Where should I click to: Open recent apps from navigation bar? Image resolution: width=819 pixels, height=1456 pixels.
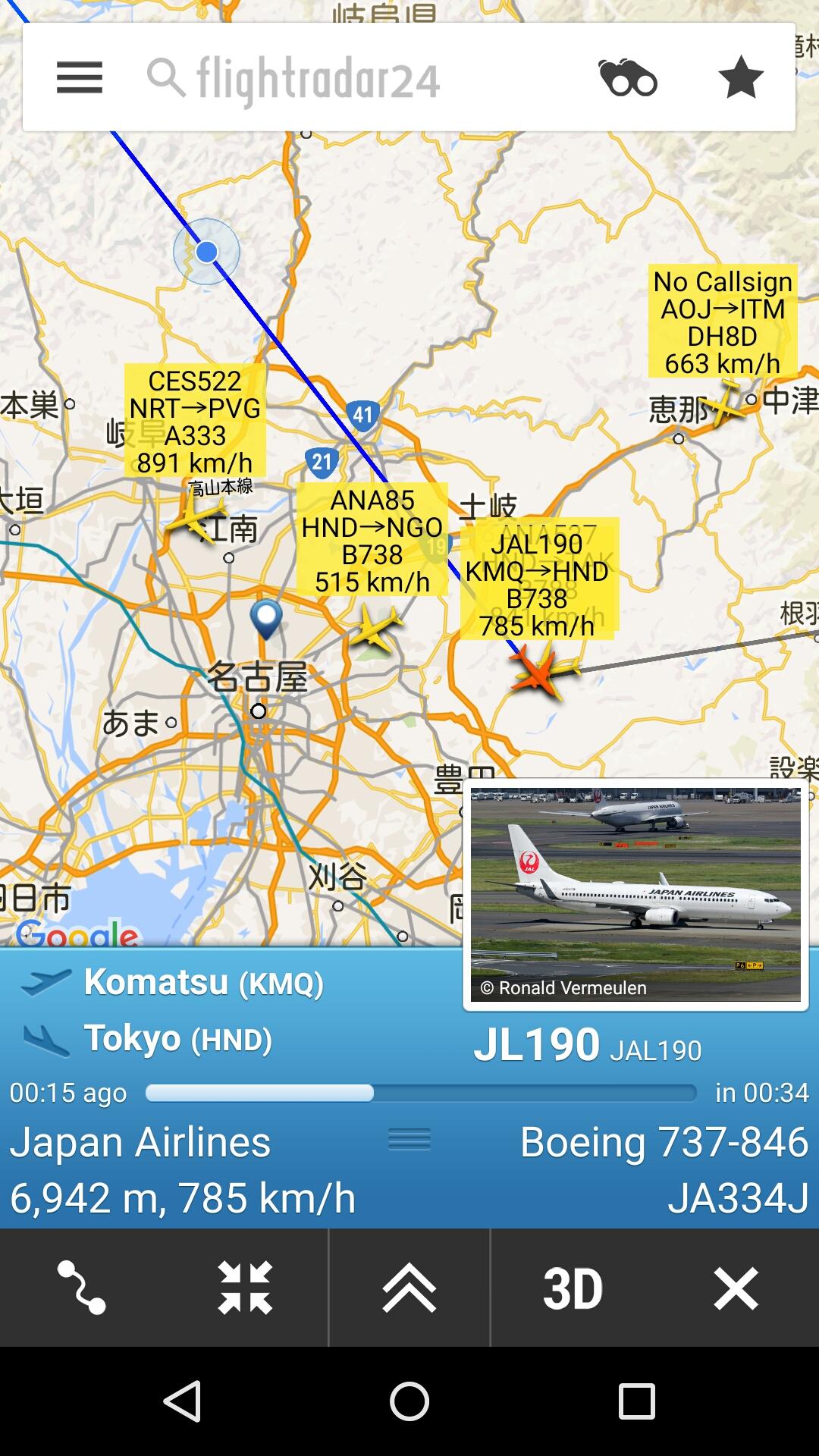point(636,1401)
